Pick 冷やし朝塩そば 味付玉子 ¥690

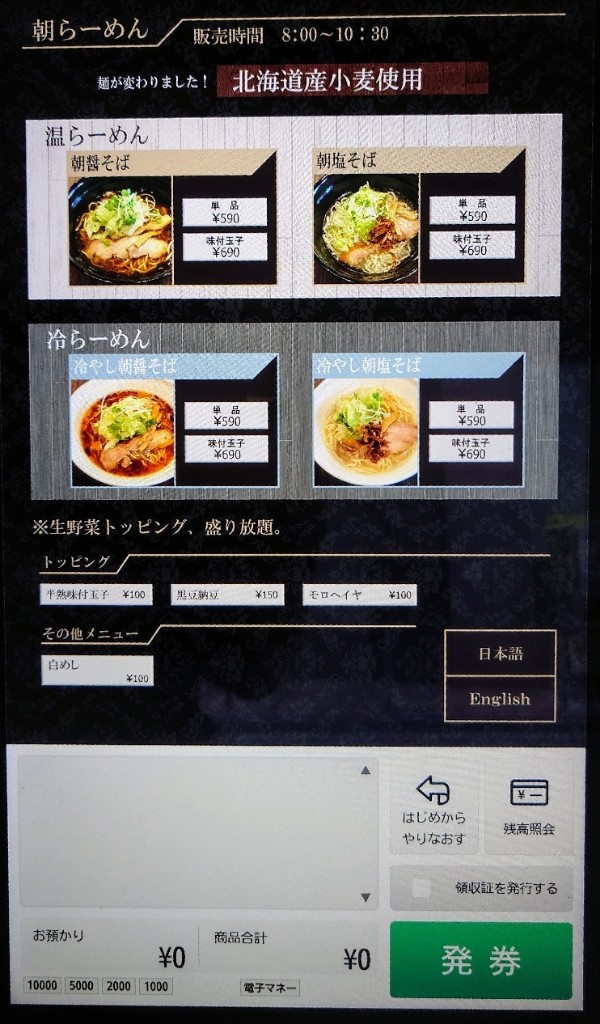471,448
